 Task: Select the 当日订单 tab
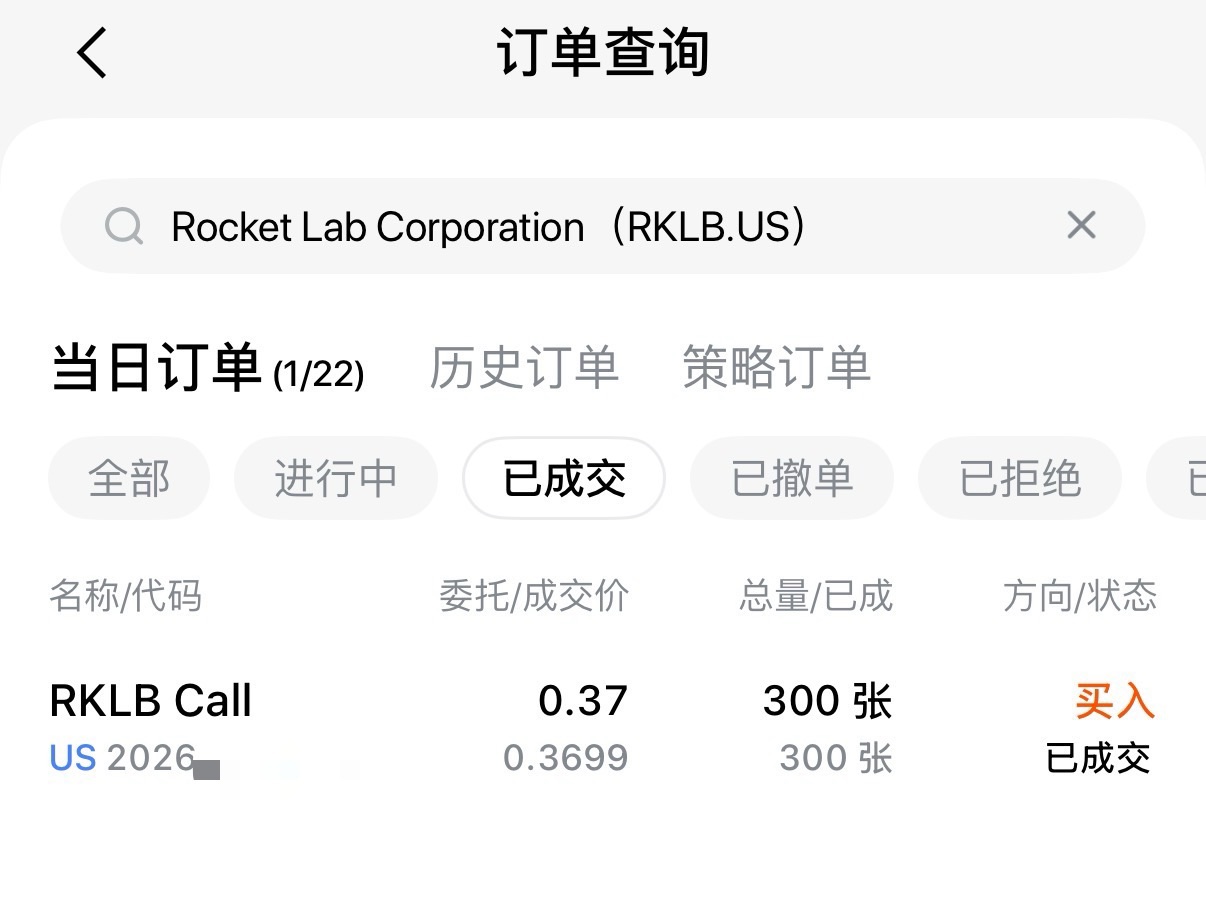157,367
